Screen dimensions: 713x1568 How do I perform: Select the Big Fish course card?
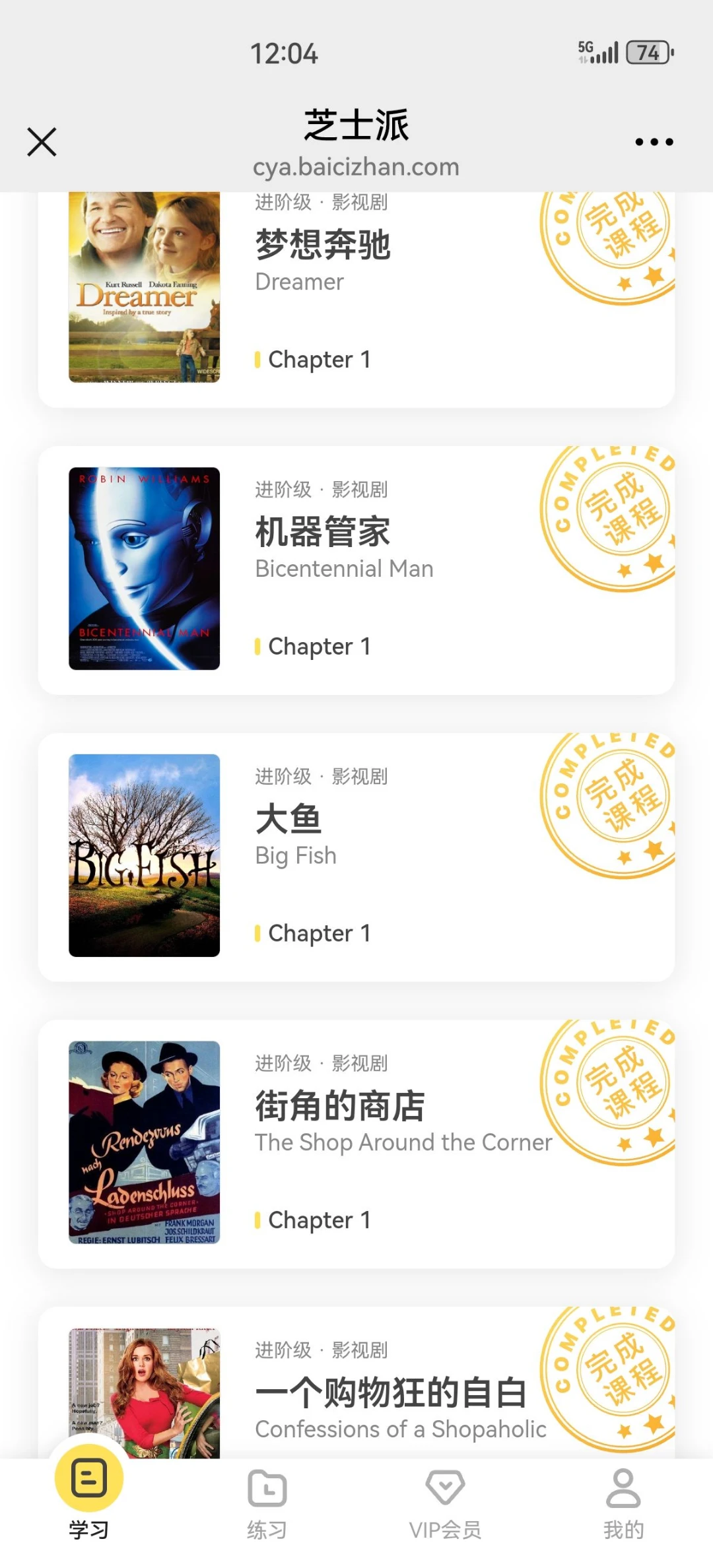[356, 857]
